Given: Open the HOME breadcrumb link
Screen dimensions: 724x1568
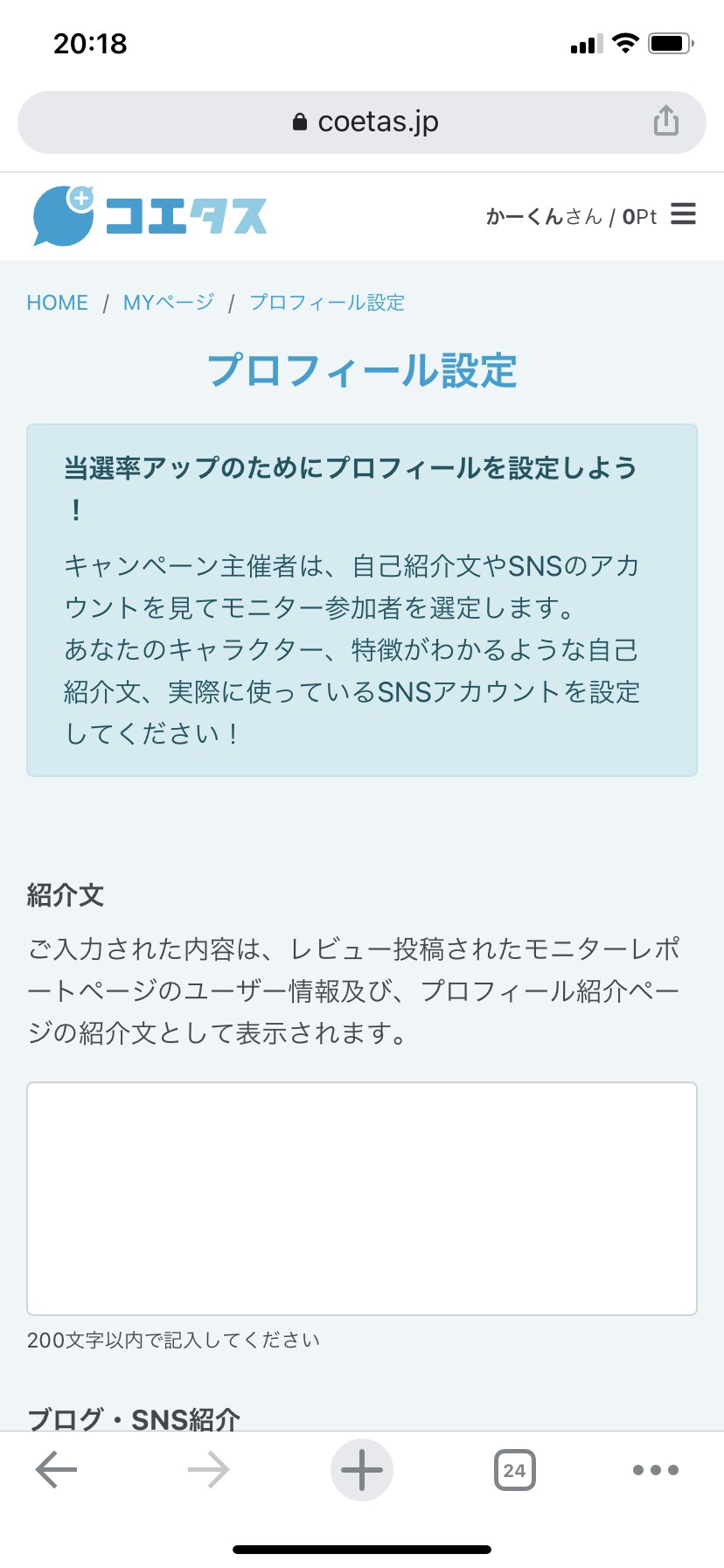Looking at the screenshot, I should [x=58, y=303].
